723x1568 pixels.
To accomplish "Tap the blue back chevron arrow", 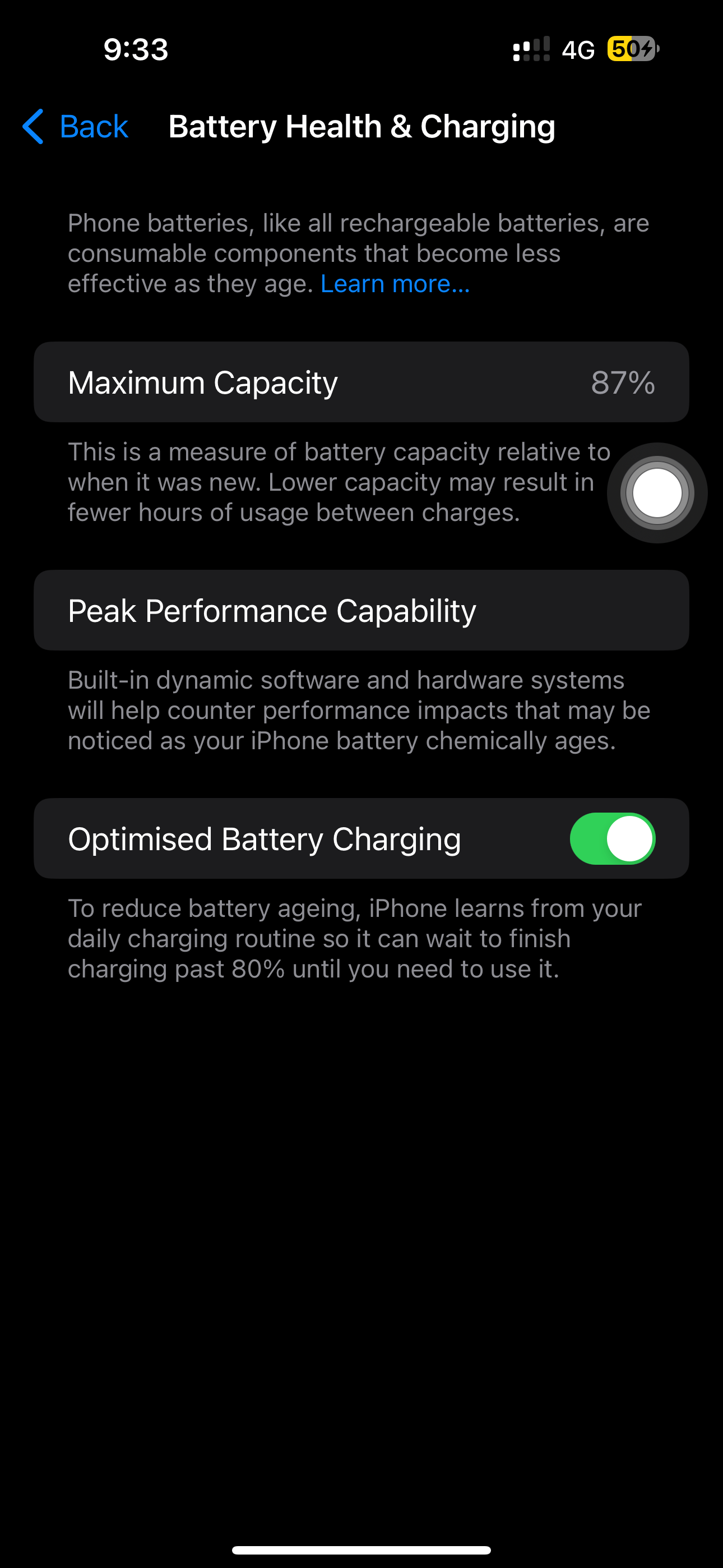I will click(33, 127).
